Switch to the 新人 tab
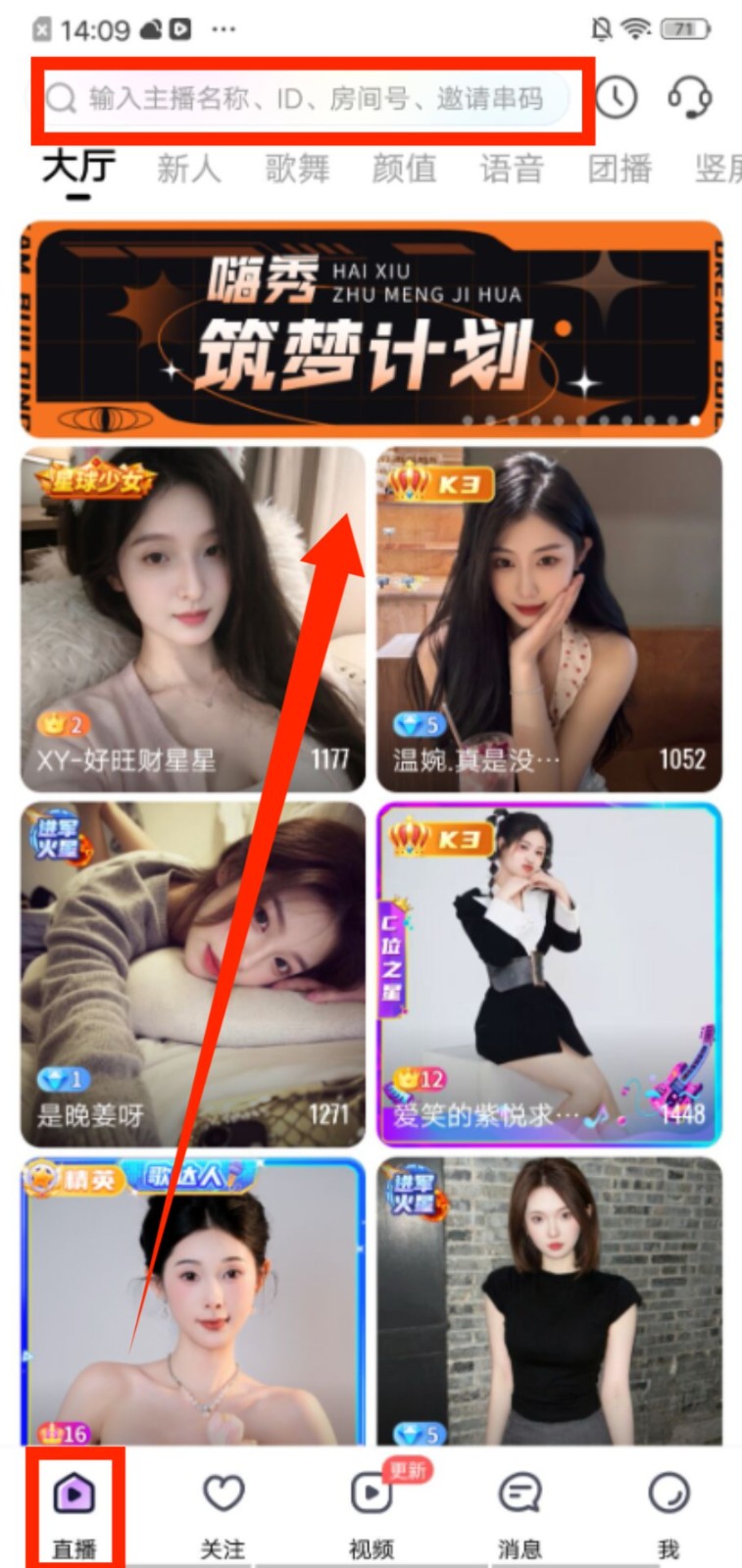Screen dimensions: 742x1568 (x=188, y=169)
